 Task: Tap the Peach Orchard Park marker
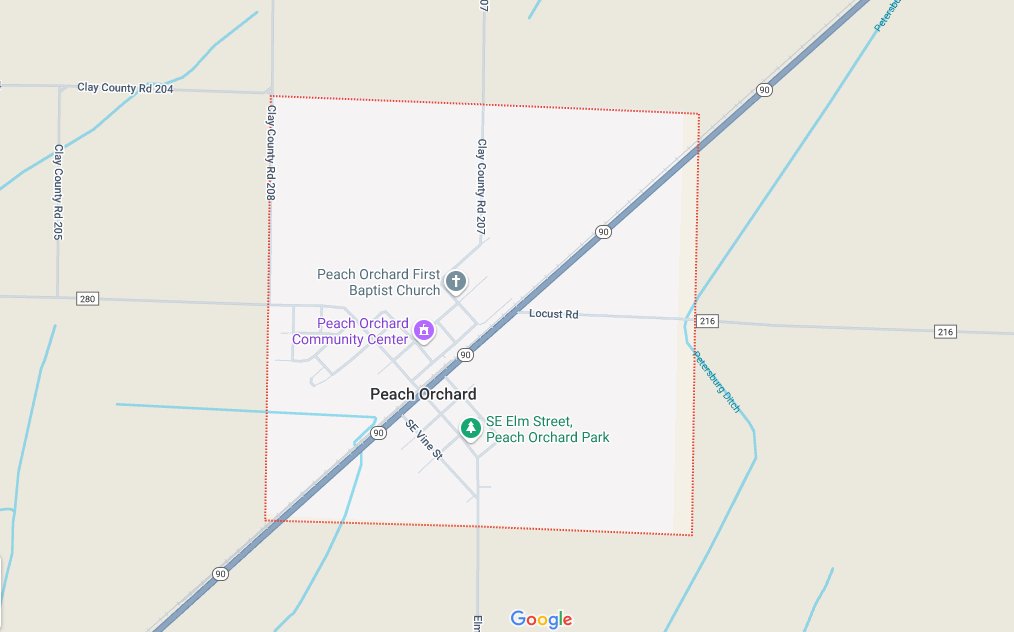(470, 428)
